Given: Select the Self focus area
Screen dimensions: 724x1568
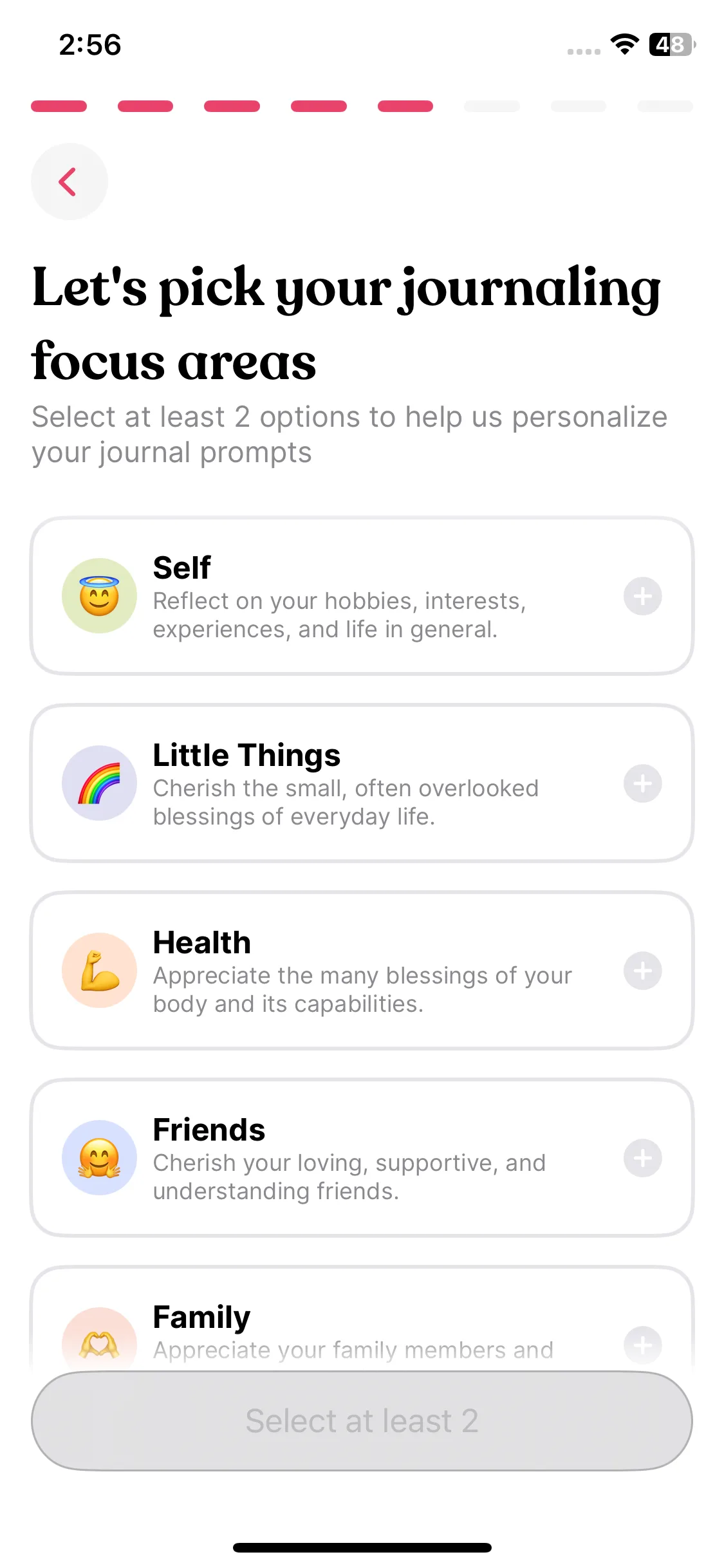Looking at the screenshot, I should tap(362, 596).
